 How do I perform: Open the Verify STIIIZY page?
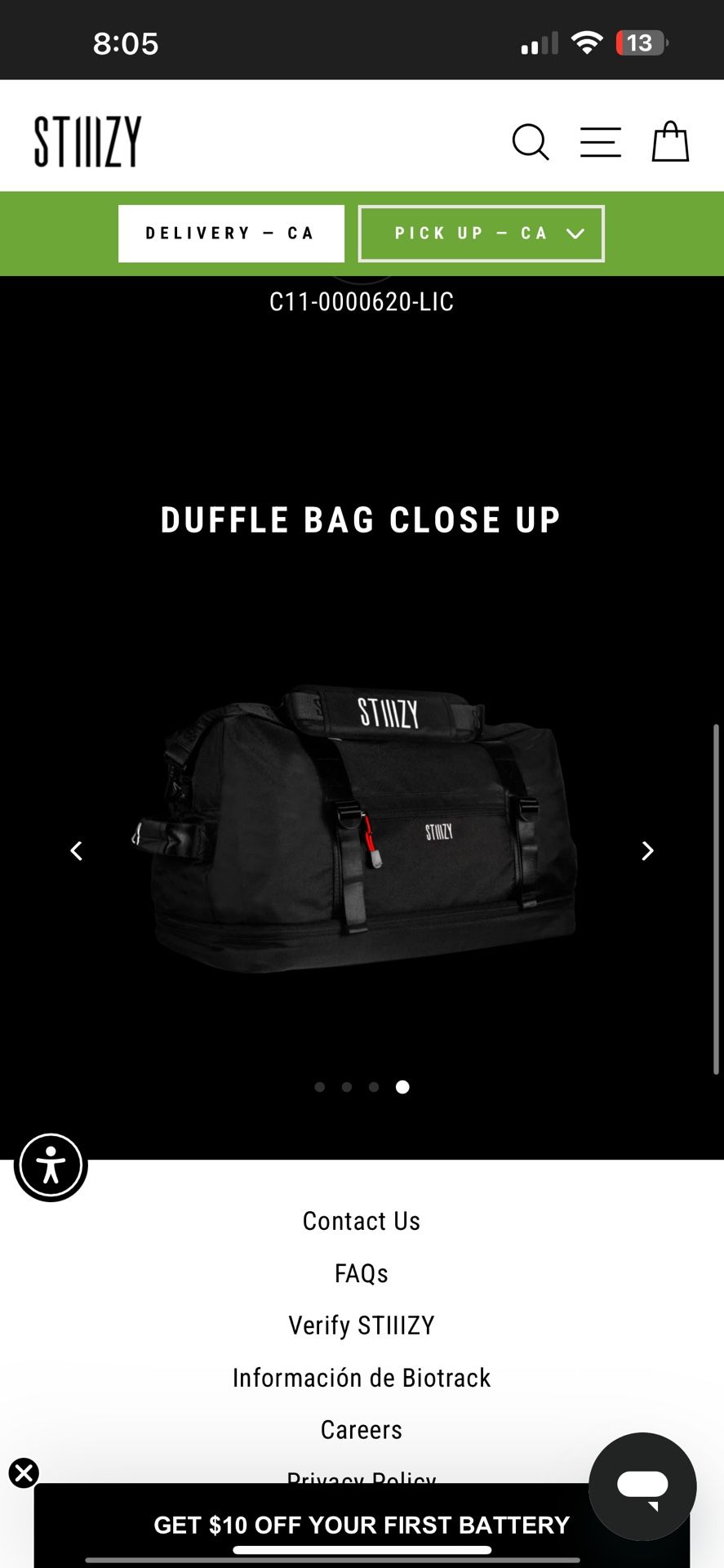pyautogui.click(x=362, y=1325)
